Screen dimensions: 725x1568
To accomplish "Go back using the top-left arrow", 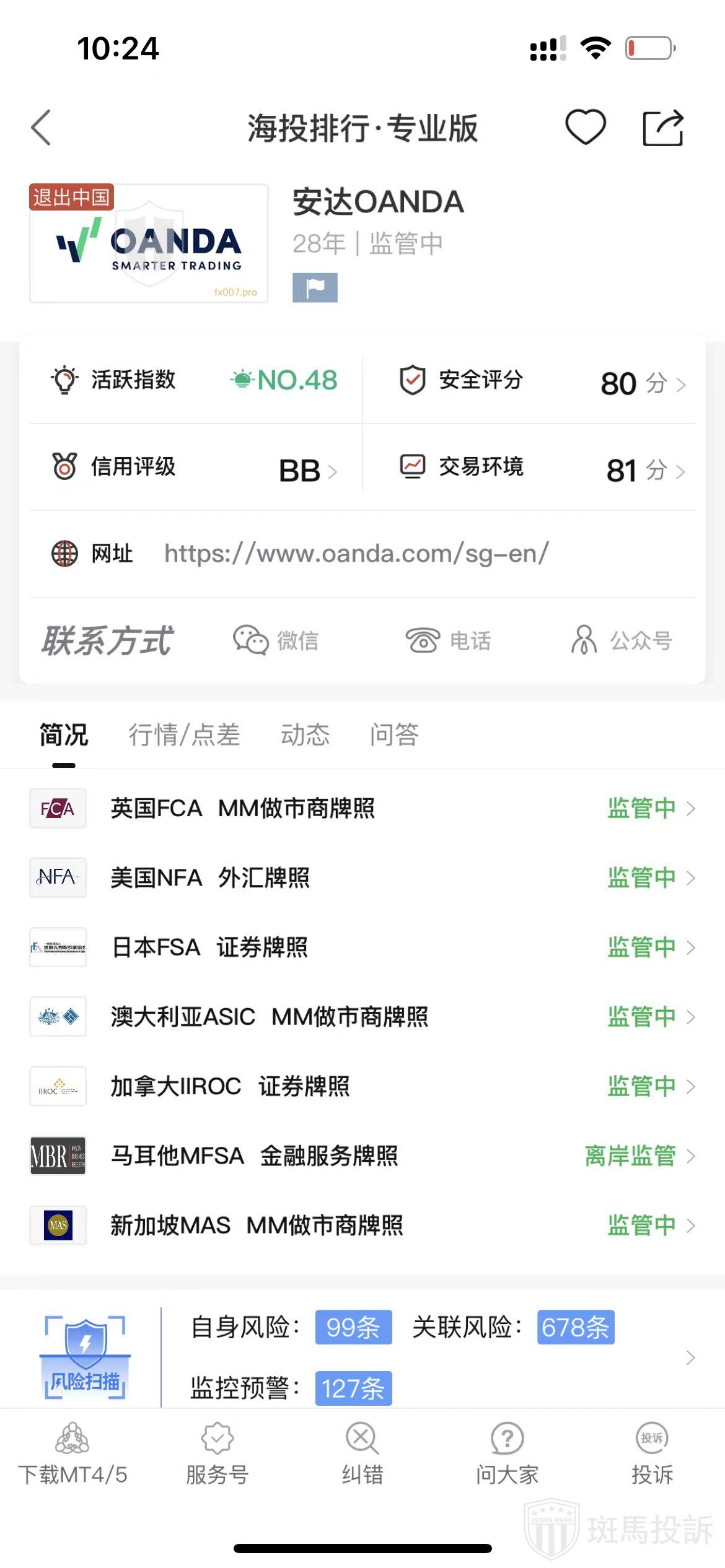I will 41,128.
